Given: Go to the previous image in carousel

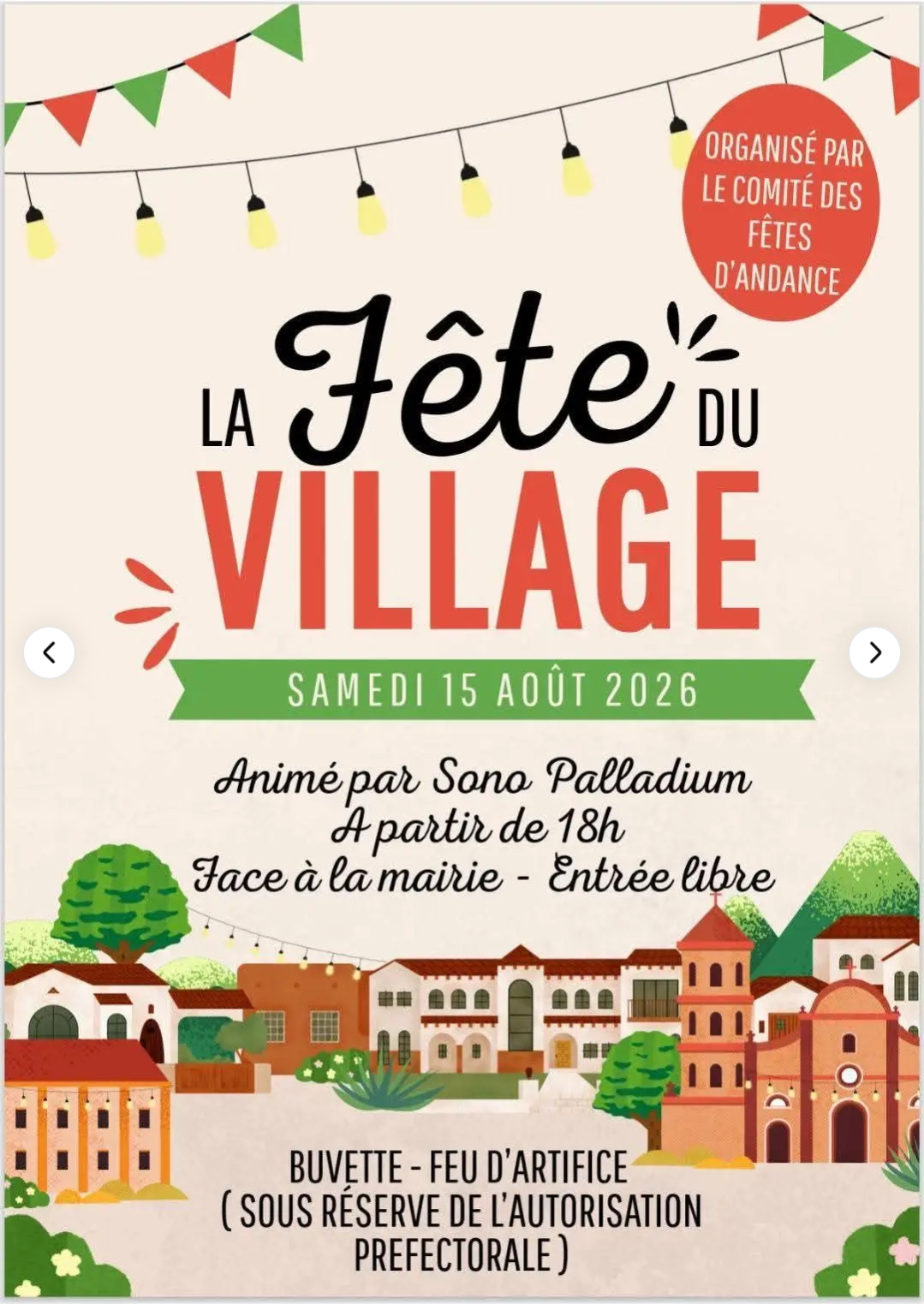Looking at the screenshot, I should (49, 652).
